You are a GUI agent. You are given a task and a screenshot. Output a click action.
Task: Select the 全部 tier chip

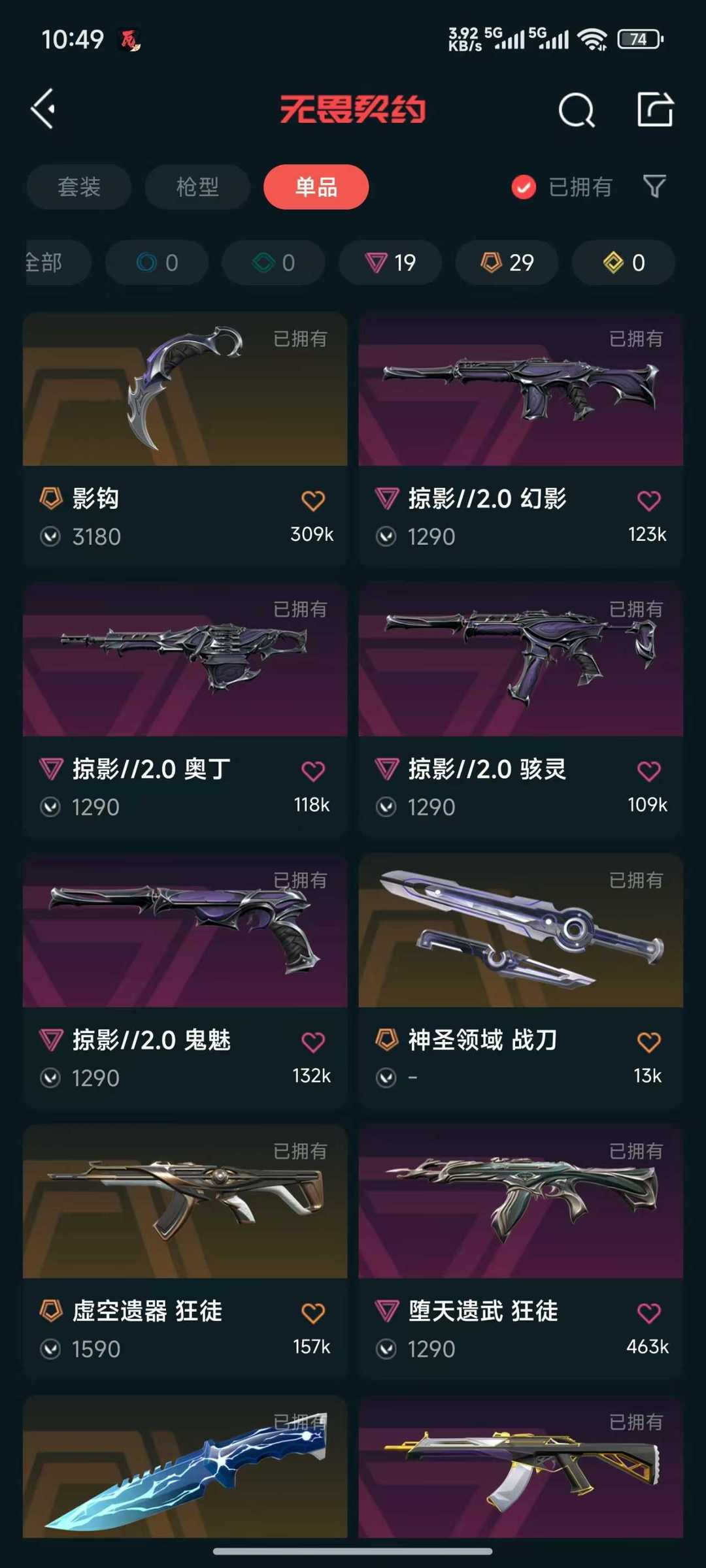pyautogui.click(x=57, y=263)
